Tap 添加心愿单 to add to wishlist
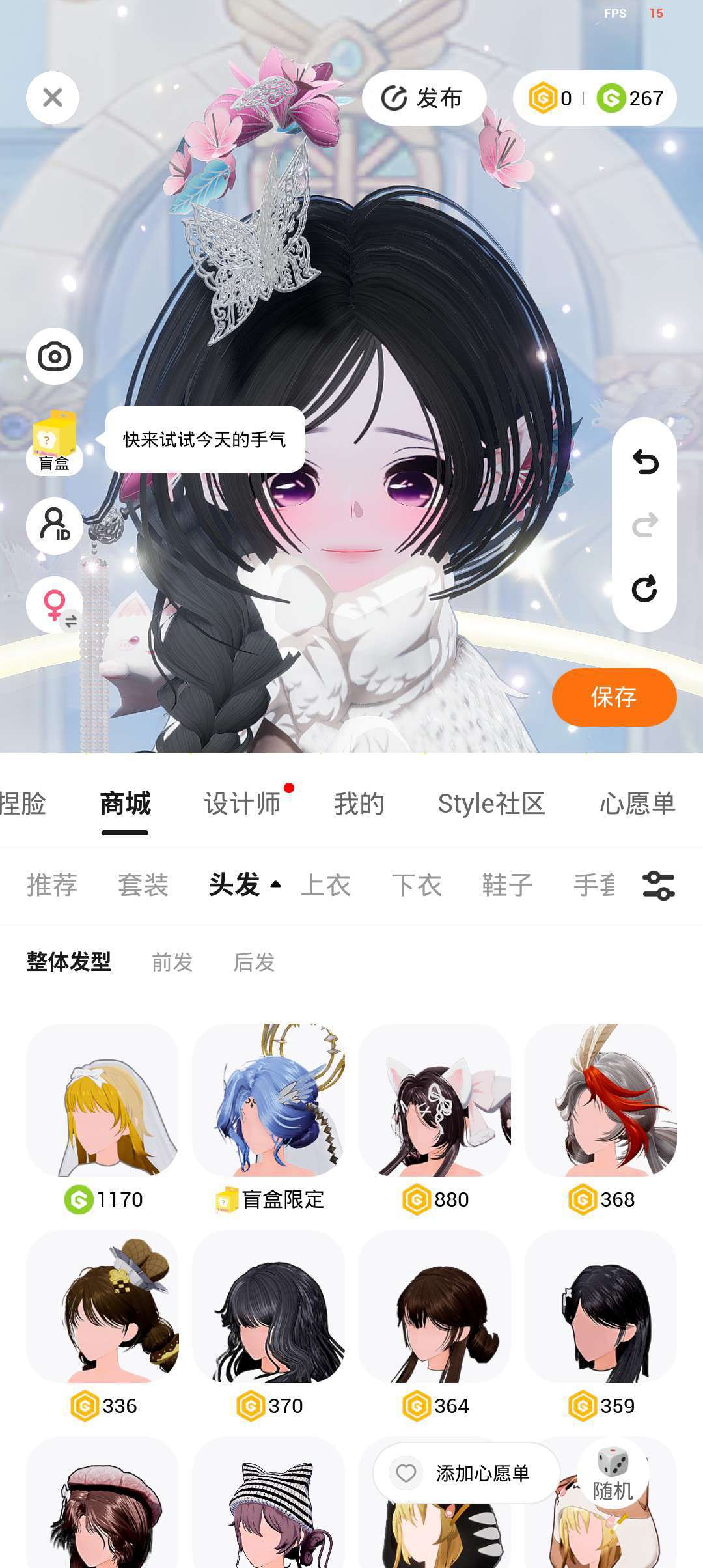This screenshot has height=1568, width=703. click(x=466, y=1473)
